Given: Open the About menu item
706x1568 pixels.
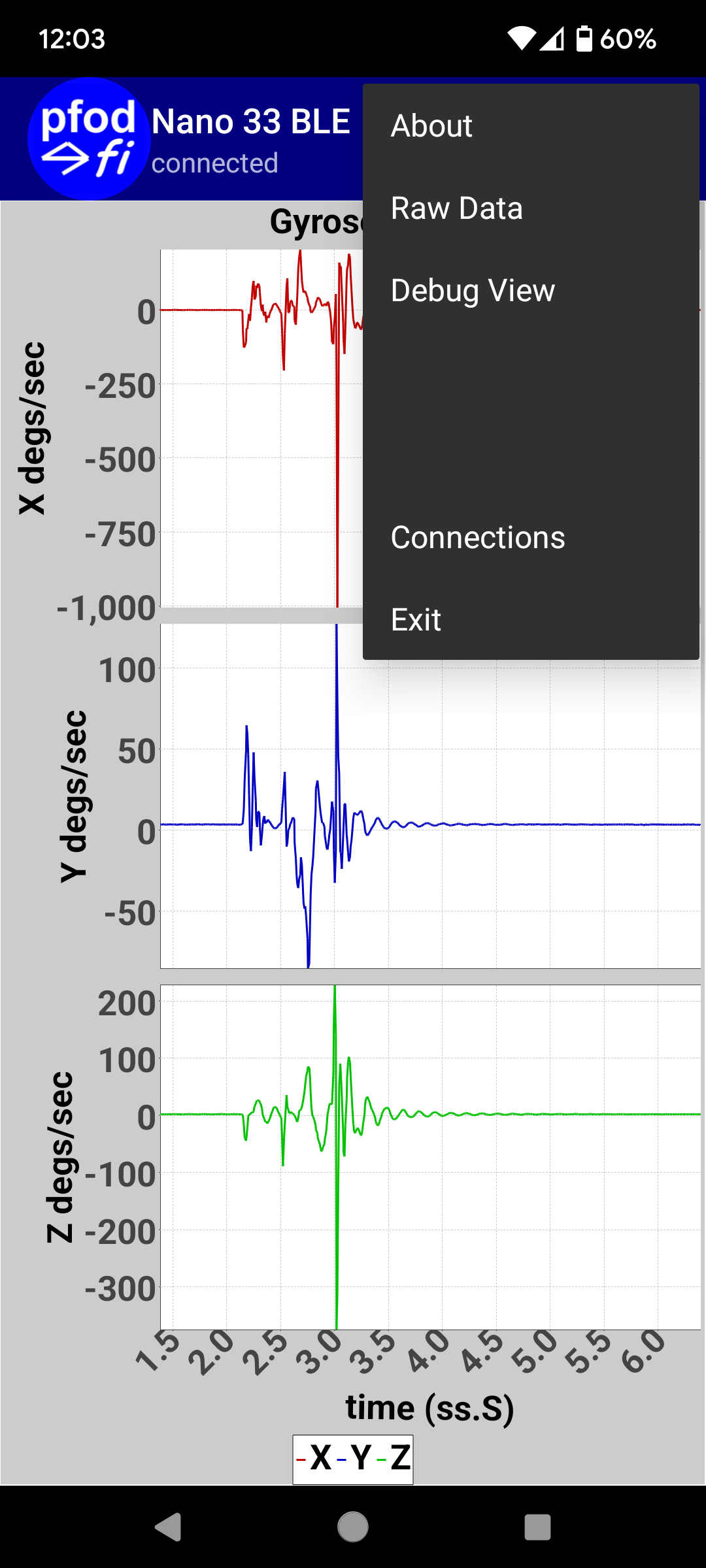Looking at the screenshot, I should click(531, 125).
